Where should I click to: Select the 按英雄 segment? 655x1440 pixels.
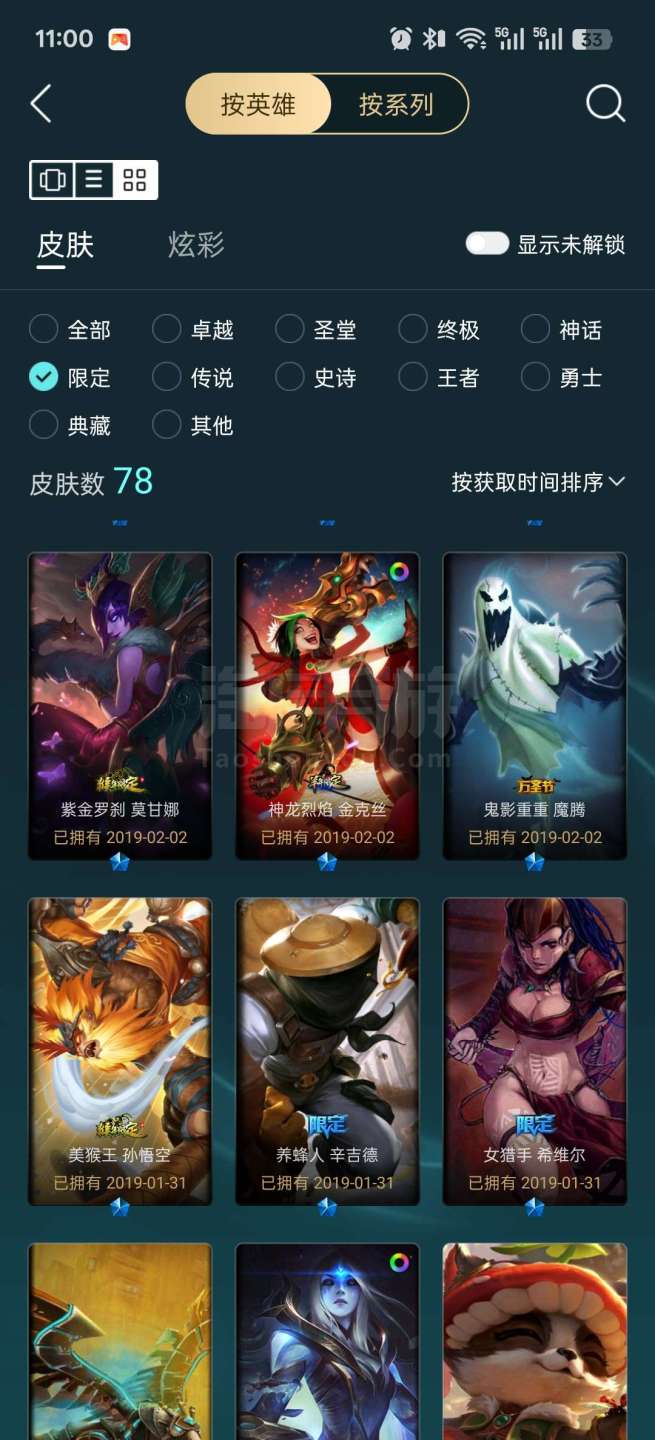point(259,104)
